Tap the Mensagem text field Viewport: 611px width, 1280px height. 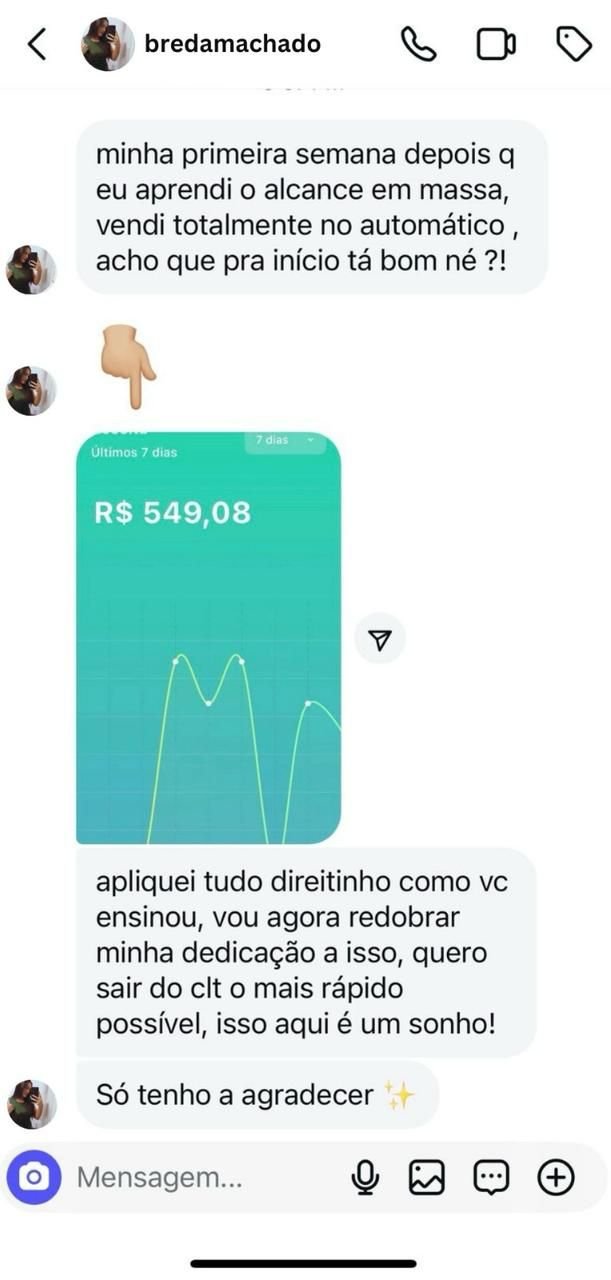[200, 1177]
